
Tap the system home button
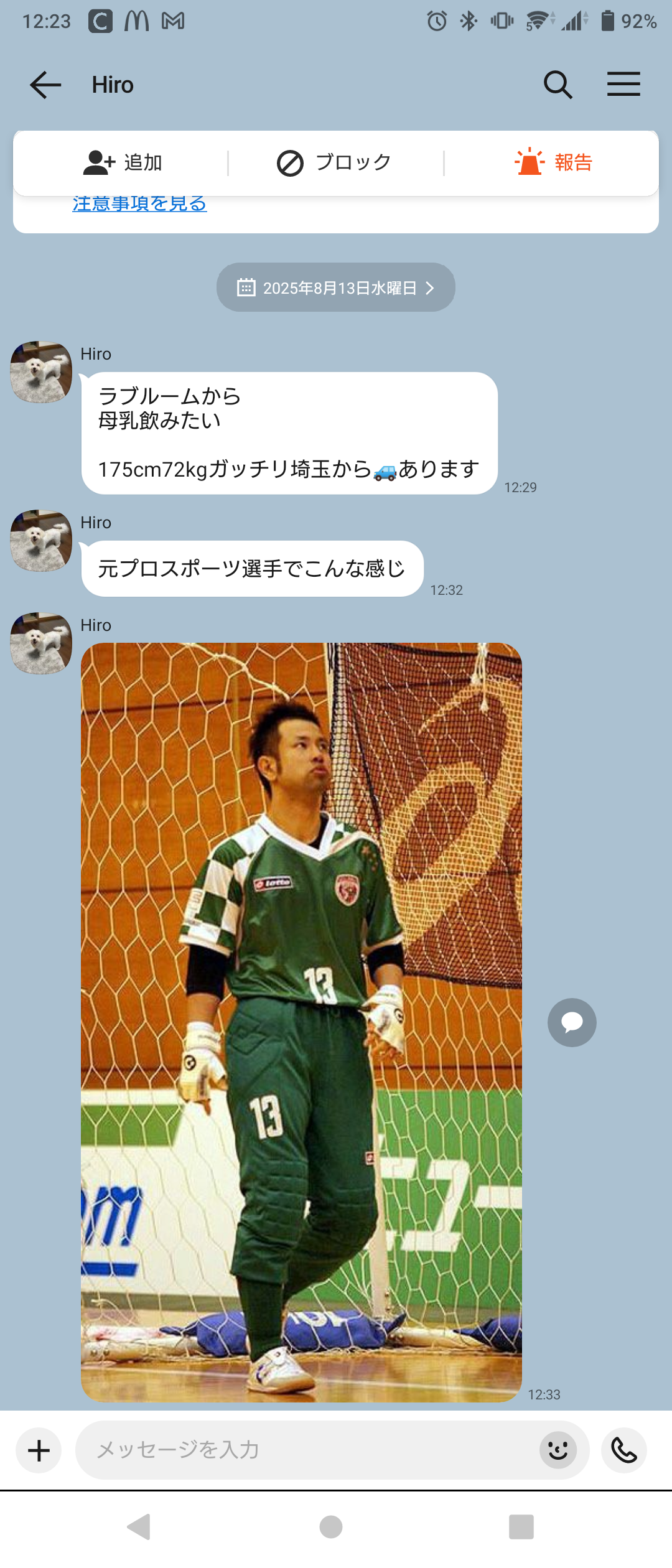pyautogui.click(x=331, y=1526)
